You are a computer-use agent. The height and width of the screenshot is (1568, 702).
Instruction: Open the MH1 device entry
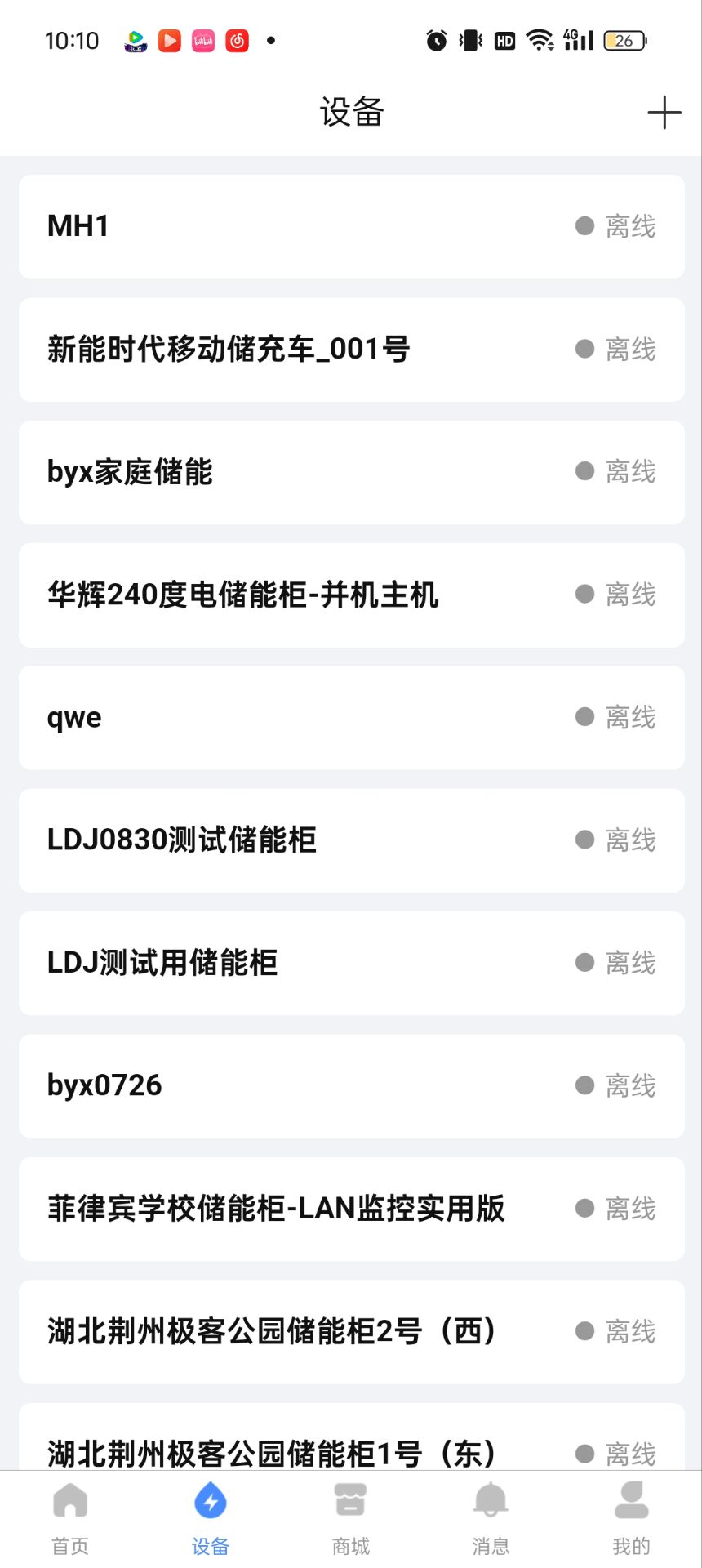(x=351, y=226)
